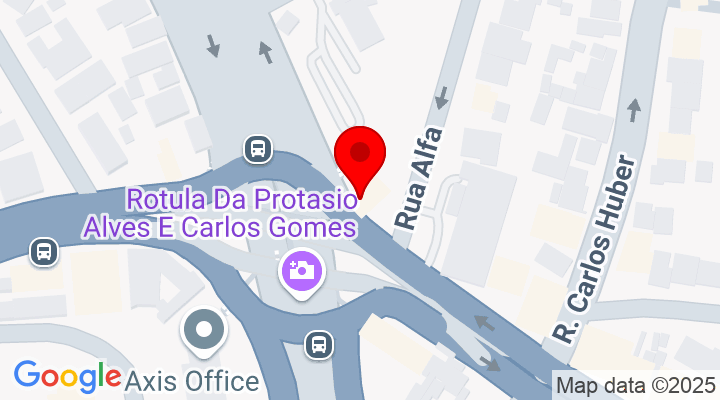
Task: Tap the bus stop above the Rotula label
Action: [x=257, y=150]
